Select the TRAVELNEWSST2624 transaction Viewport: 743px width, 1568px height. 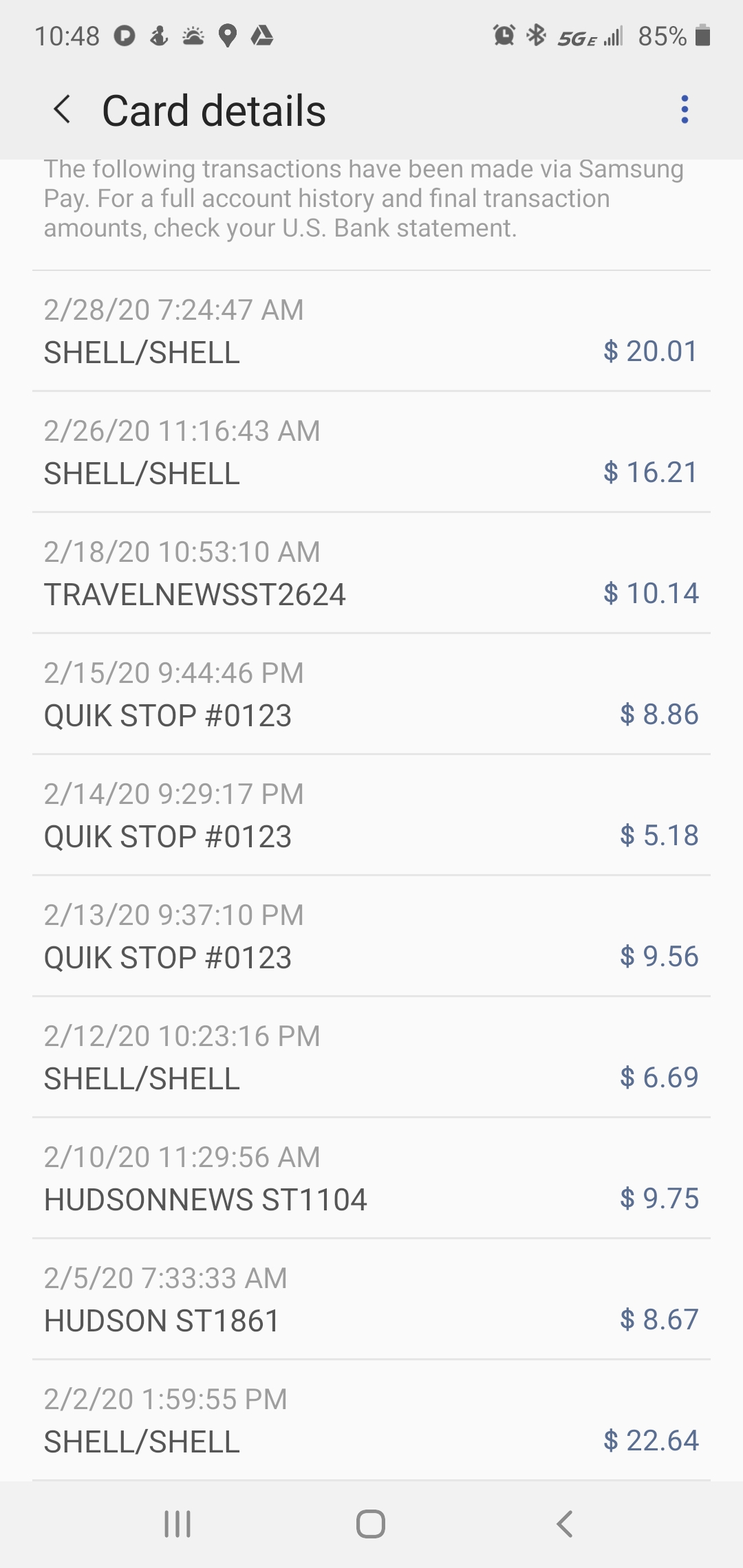(x=371, y=574)
